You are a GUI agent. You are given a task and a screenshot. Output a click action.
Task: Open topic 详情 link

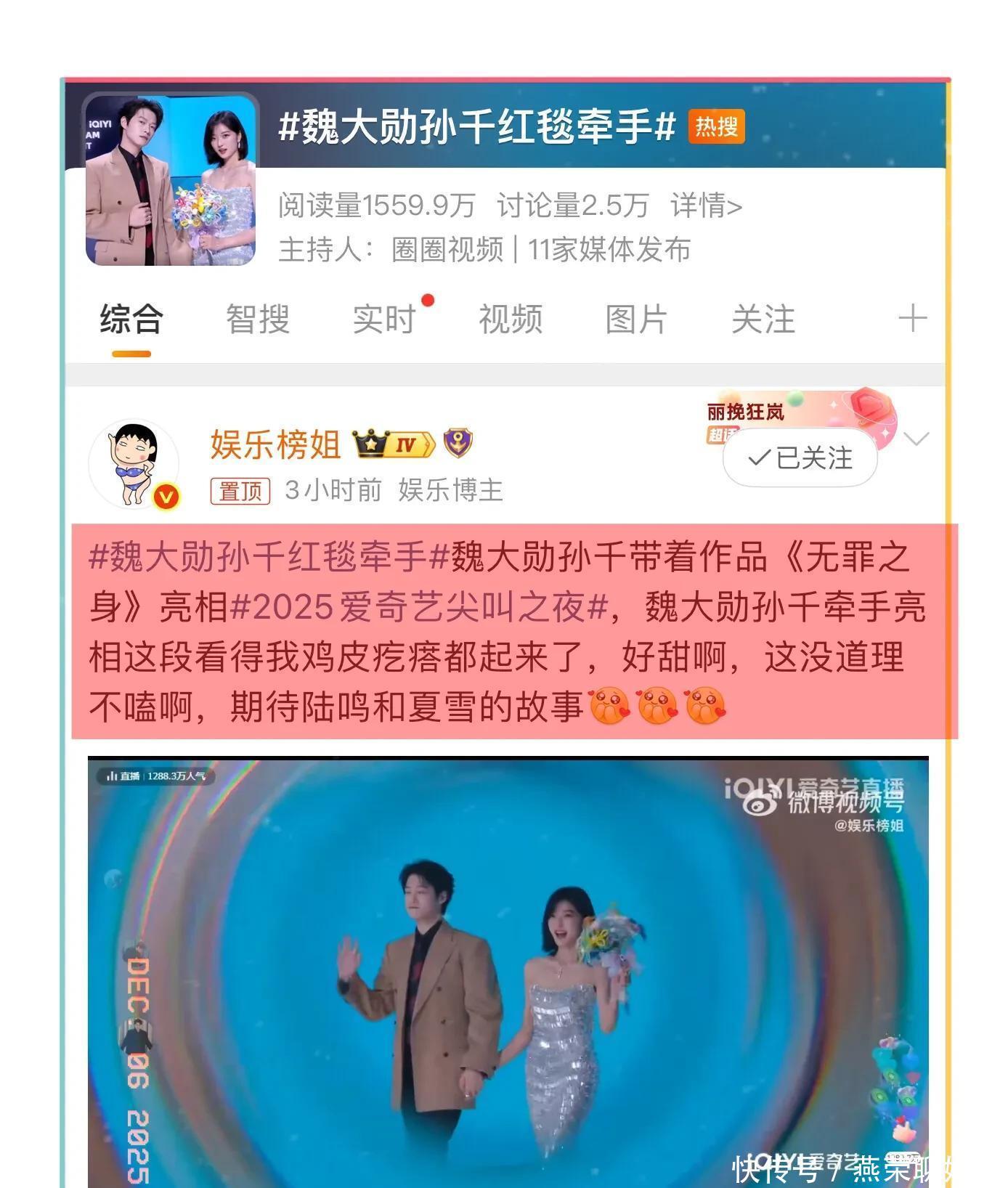point(706,206)
